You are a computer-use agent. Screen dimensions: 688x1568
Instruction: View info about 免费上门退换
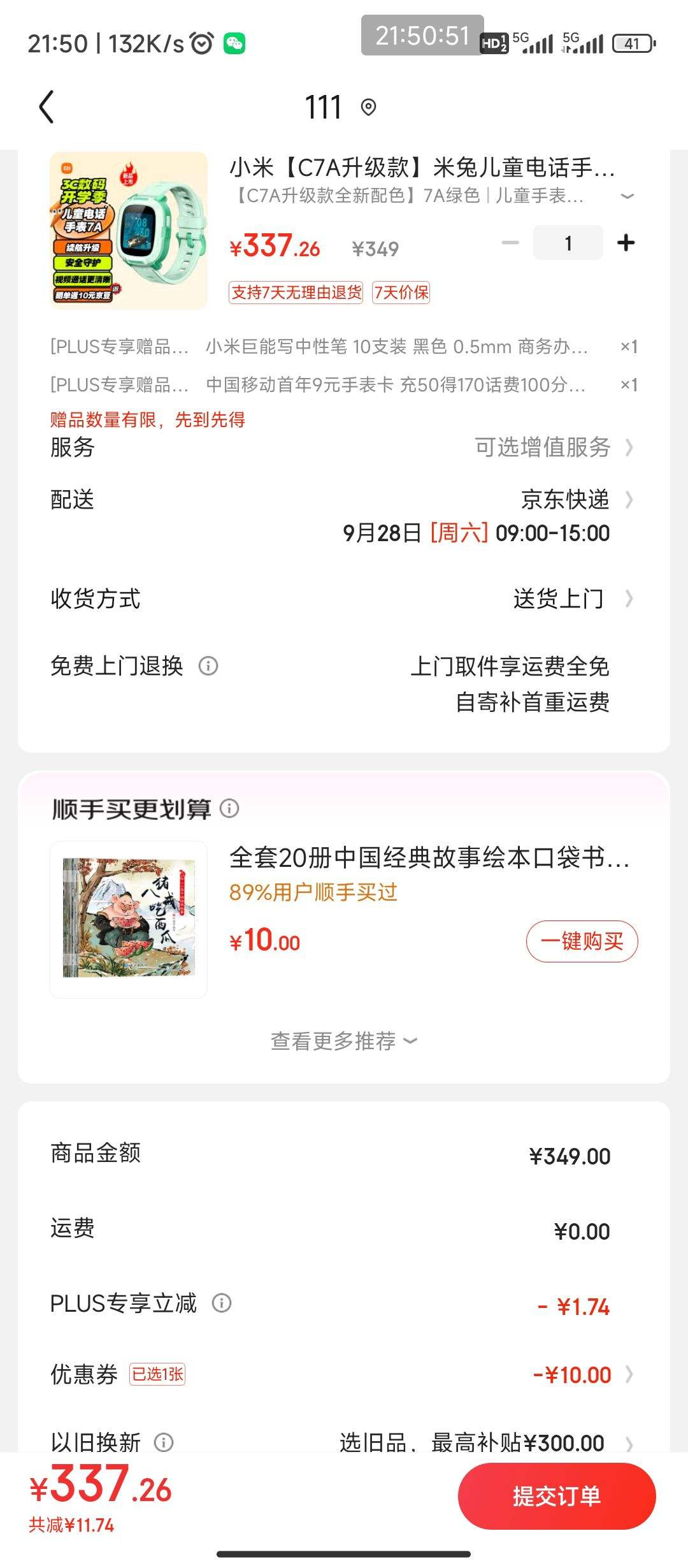point(208,666)
